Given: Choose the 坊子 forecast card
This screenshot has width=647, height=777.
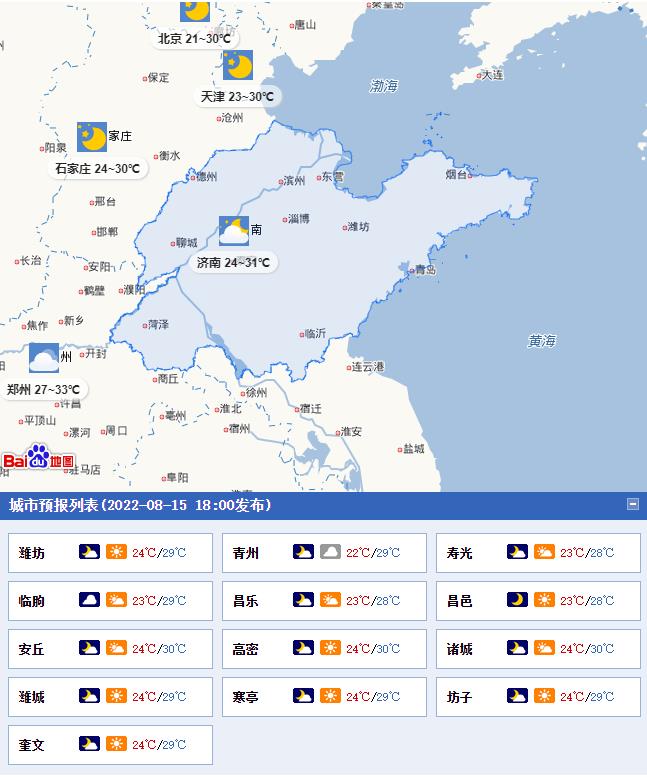Looking at the screenshot, I should (538, 697).
